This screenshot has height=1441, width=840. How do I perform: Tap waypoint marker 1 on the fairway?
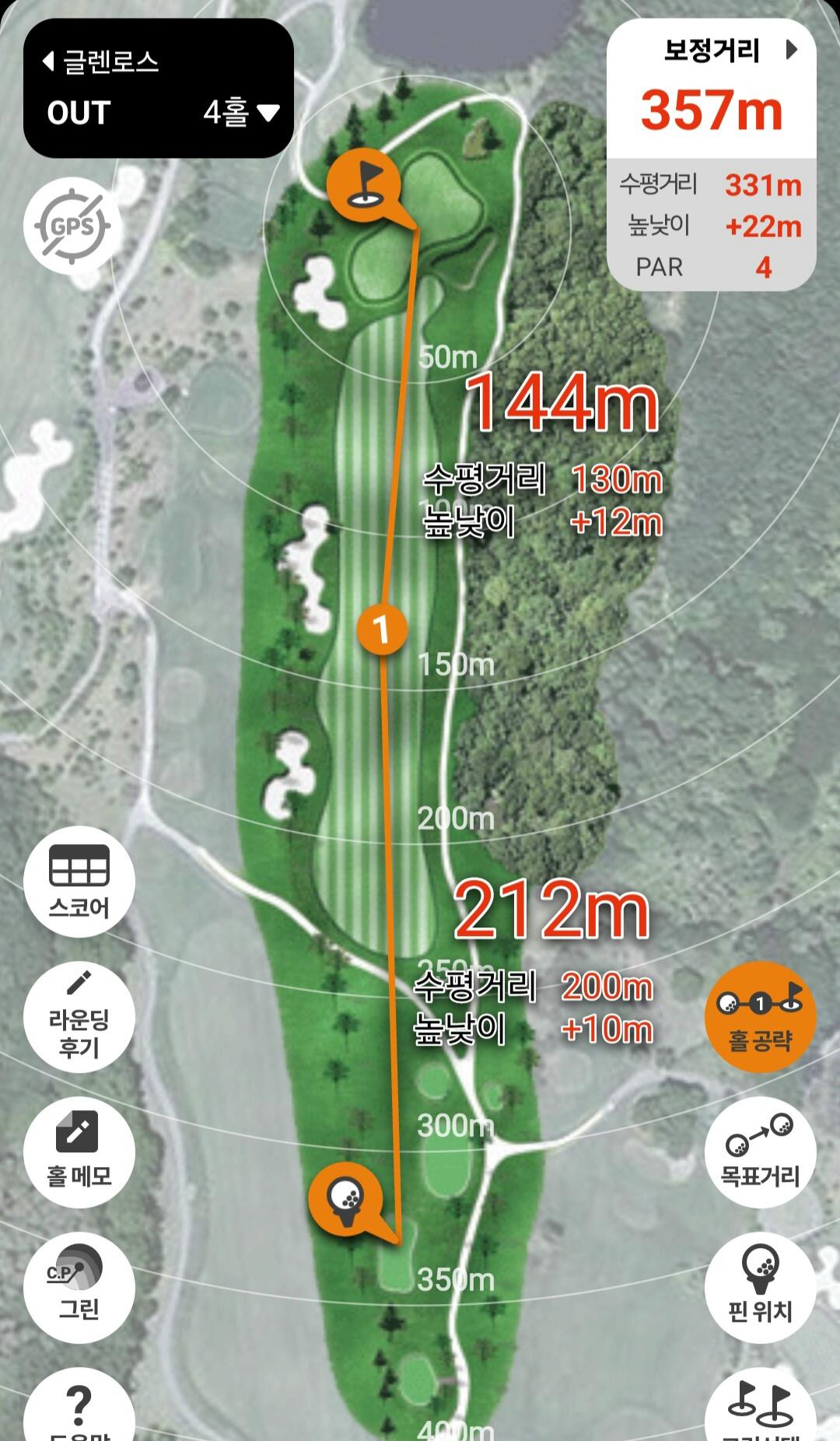(x=382, y=628)
